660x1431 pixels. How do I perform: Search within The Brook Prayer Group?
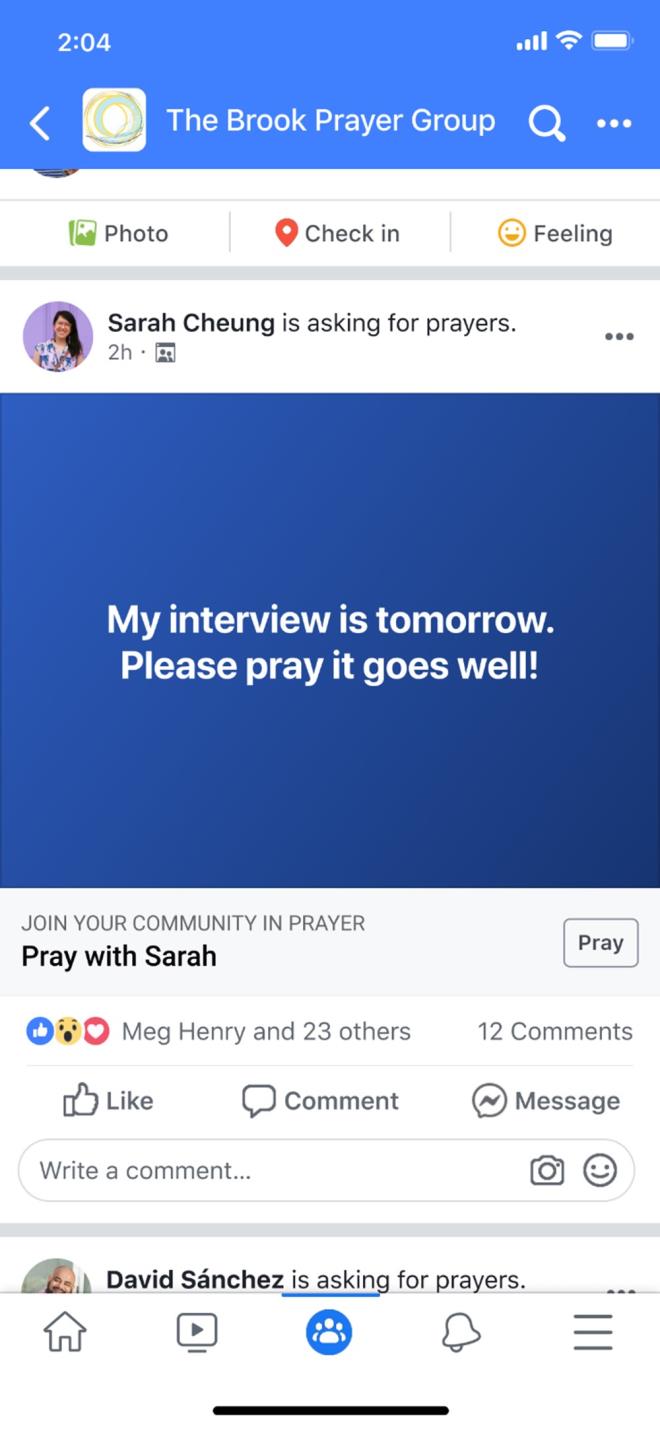tap(546, 123)
